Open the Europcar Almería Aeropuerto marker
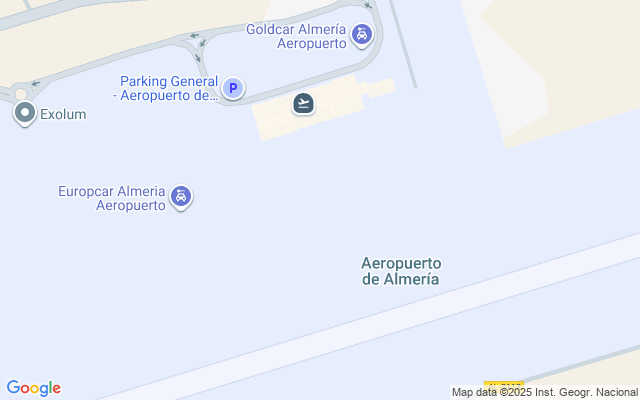 pos(181,197)
